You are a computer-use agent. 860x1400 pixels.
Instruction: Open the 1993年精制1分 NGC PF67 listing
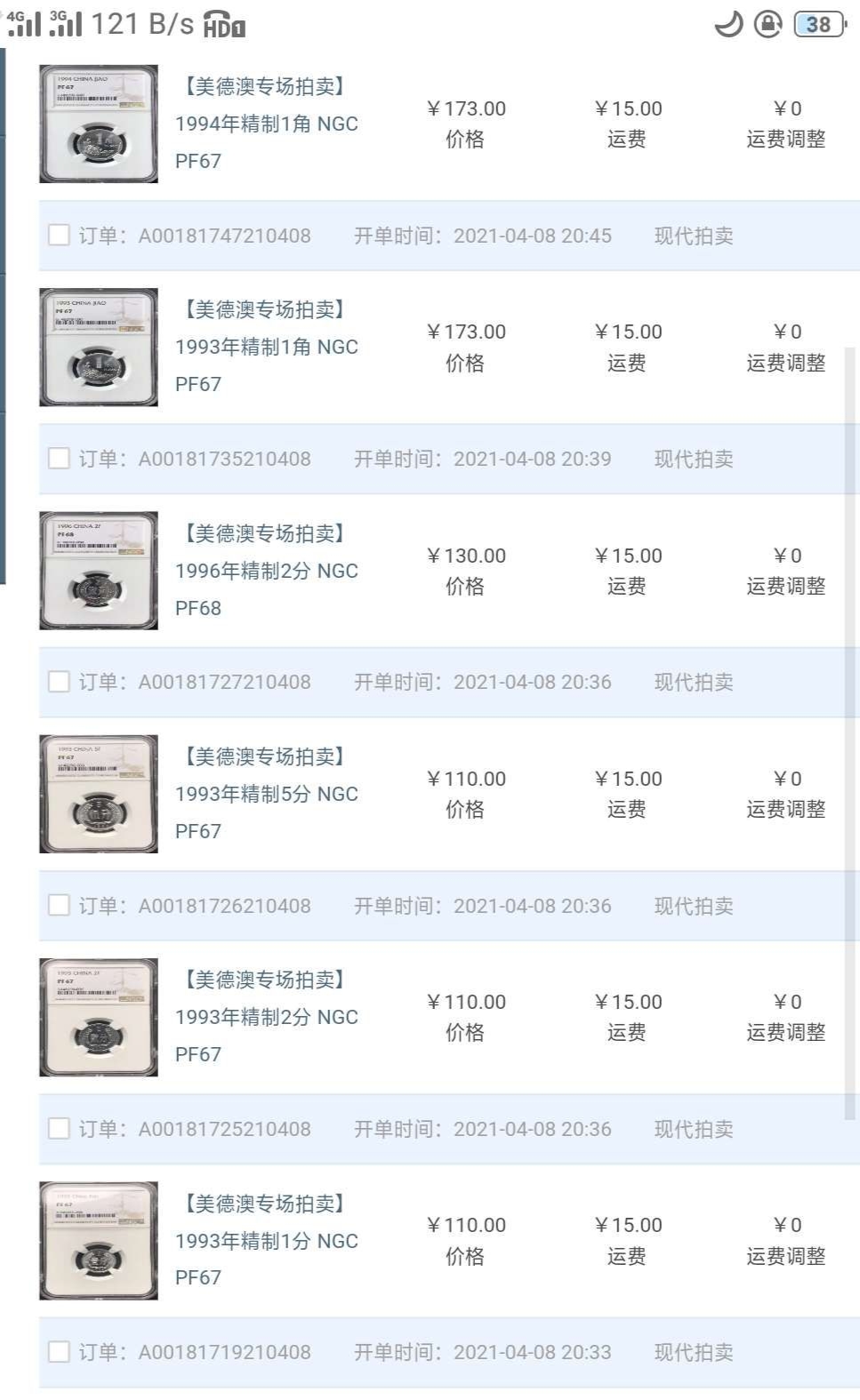tap(266, 1241)
